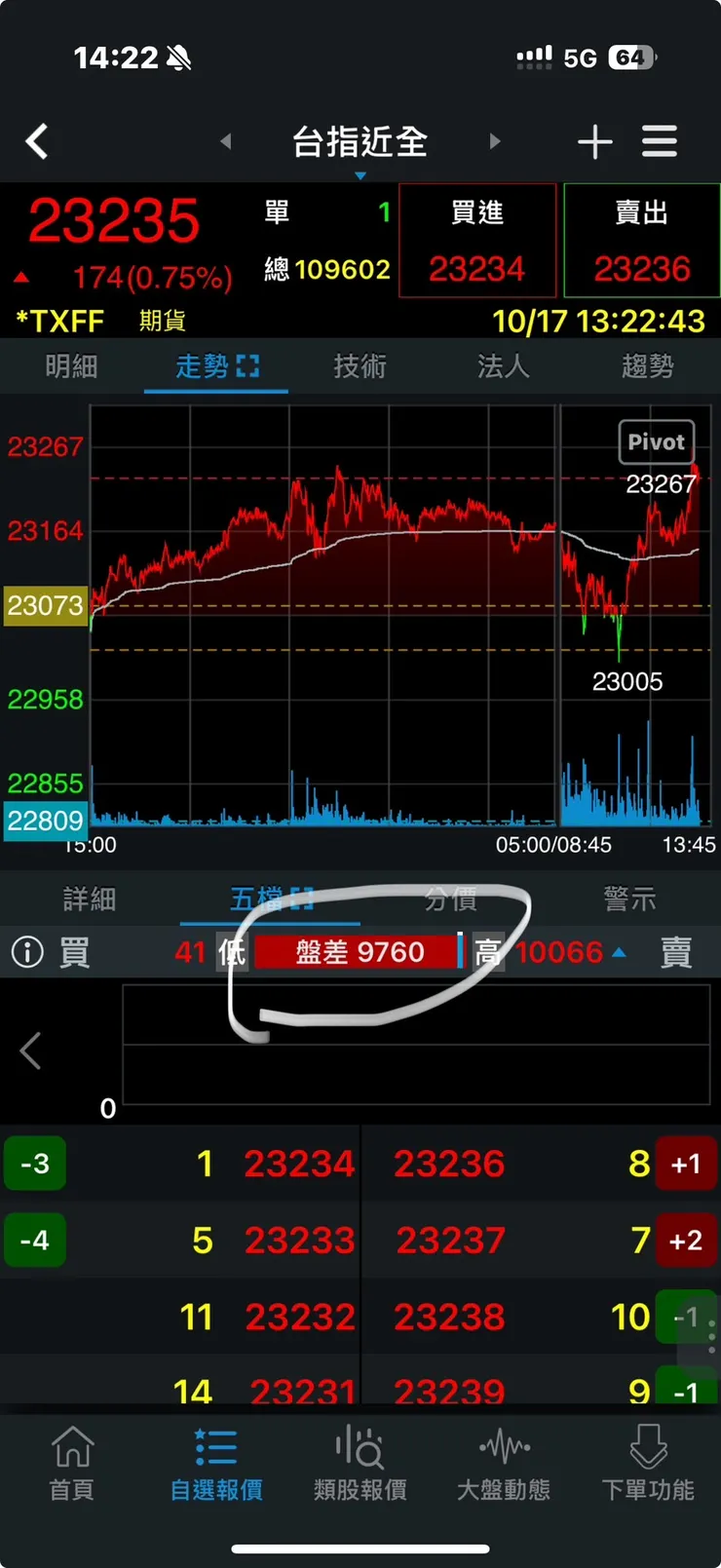721x1568 pixels.
Task: Go back using the top-left arrow
Action: pyautogui.click(x=37, y=142)
